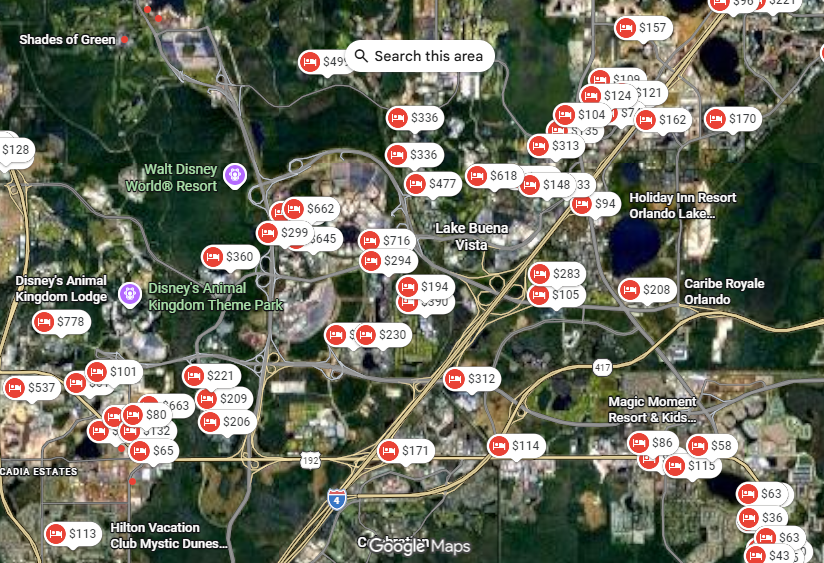Tap Disney's Animal Kingdom Theme Park pin

129,294
